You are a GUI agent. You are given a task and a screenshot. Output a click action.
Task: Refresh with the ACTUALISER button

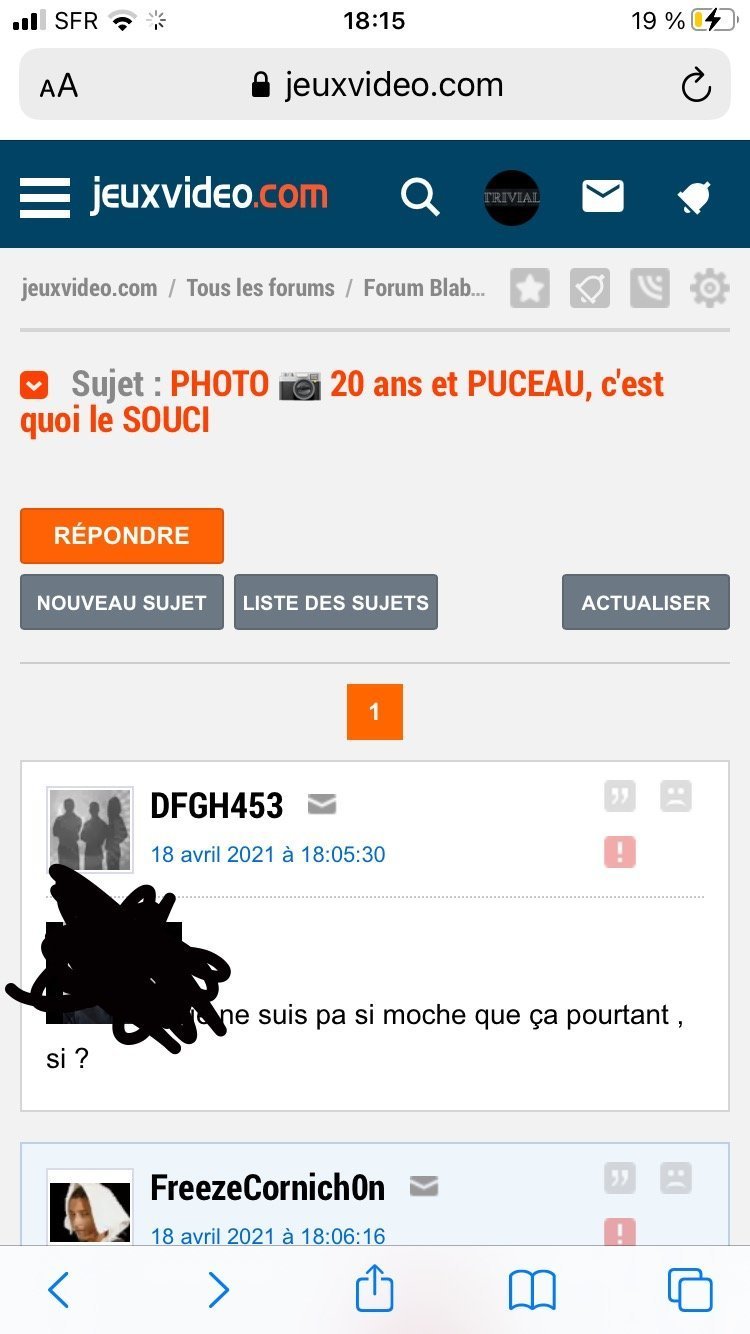[x=646, y=602]
